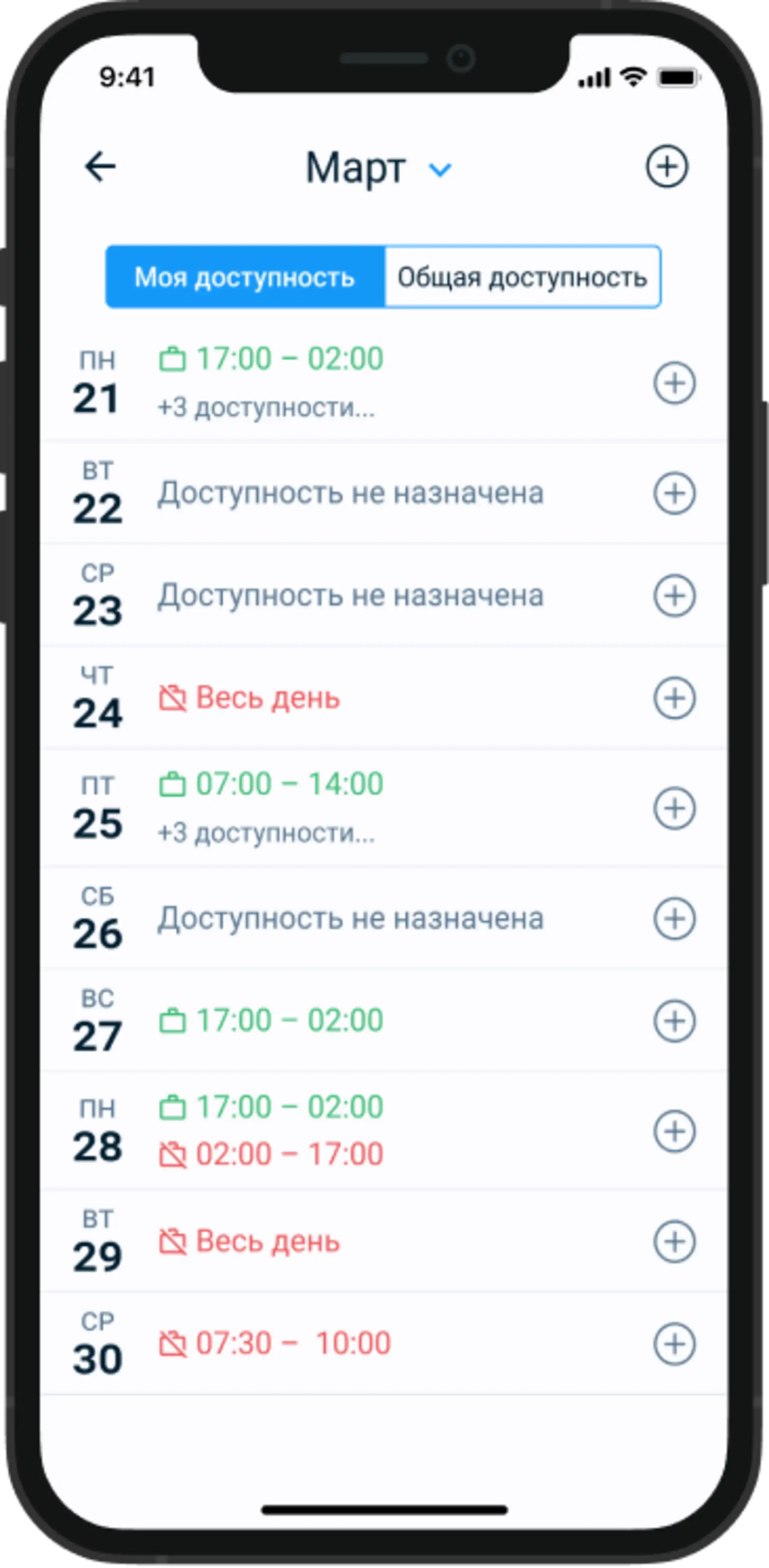This screenshot has height=1568, width=769.
Task: Open the 07:30 – 10:00 entry on day 30
Action: click(275, 1343)
